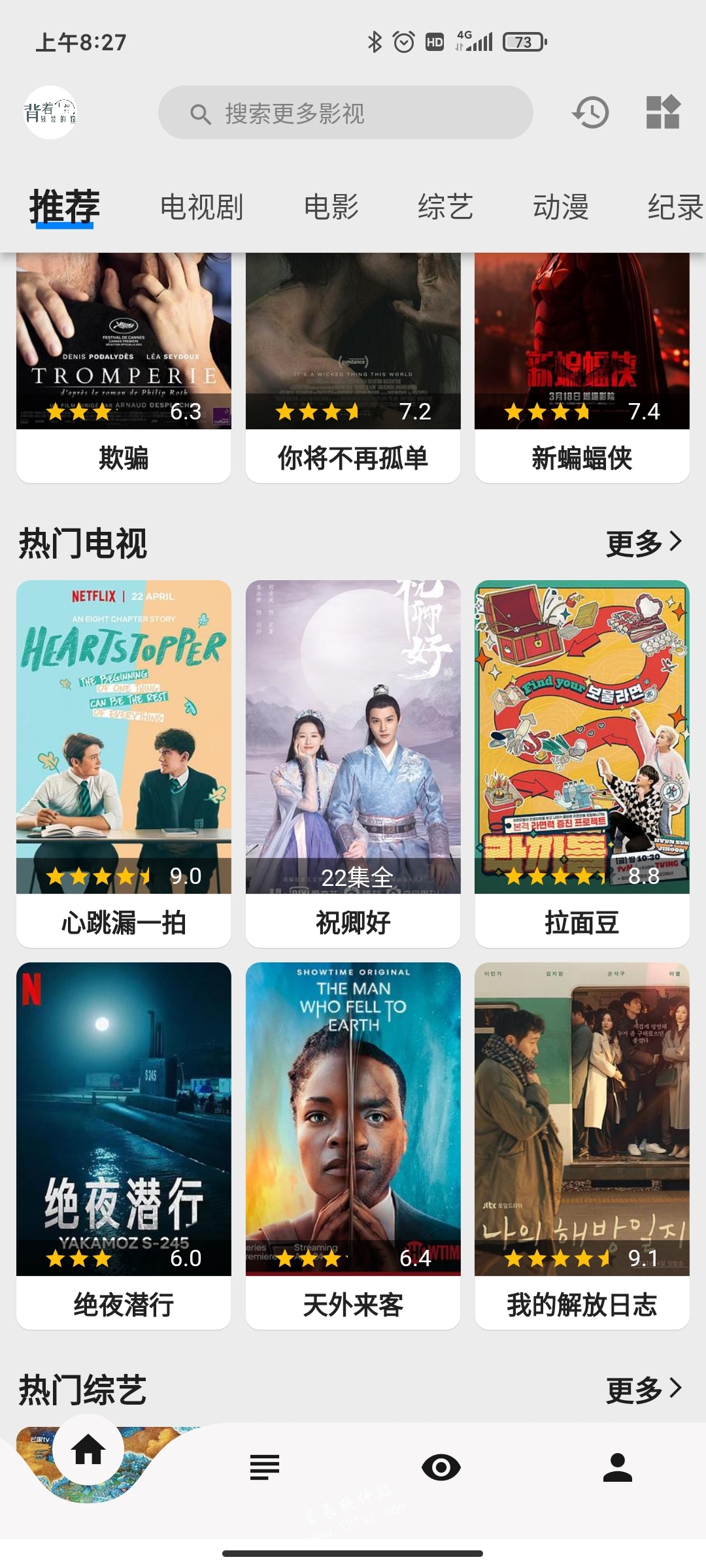View the series 绝夜潜行

pos(124,1143)
